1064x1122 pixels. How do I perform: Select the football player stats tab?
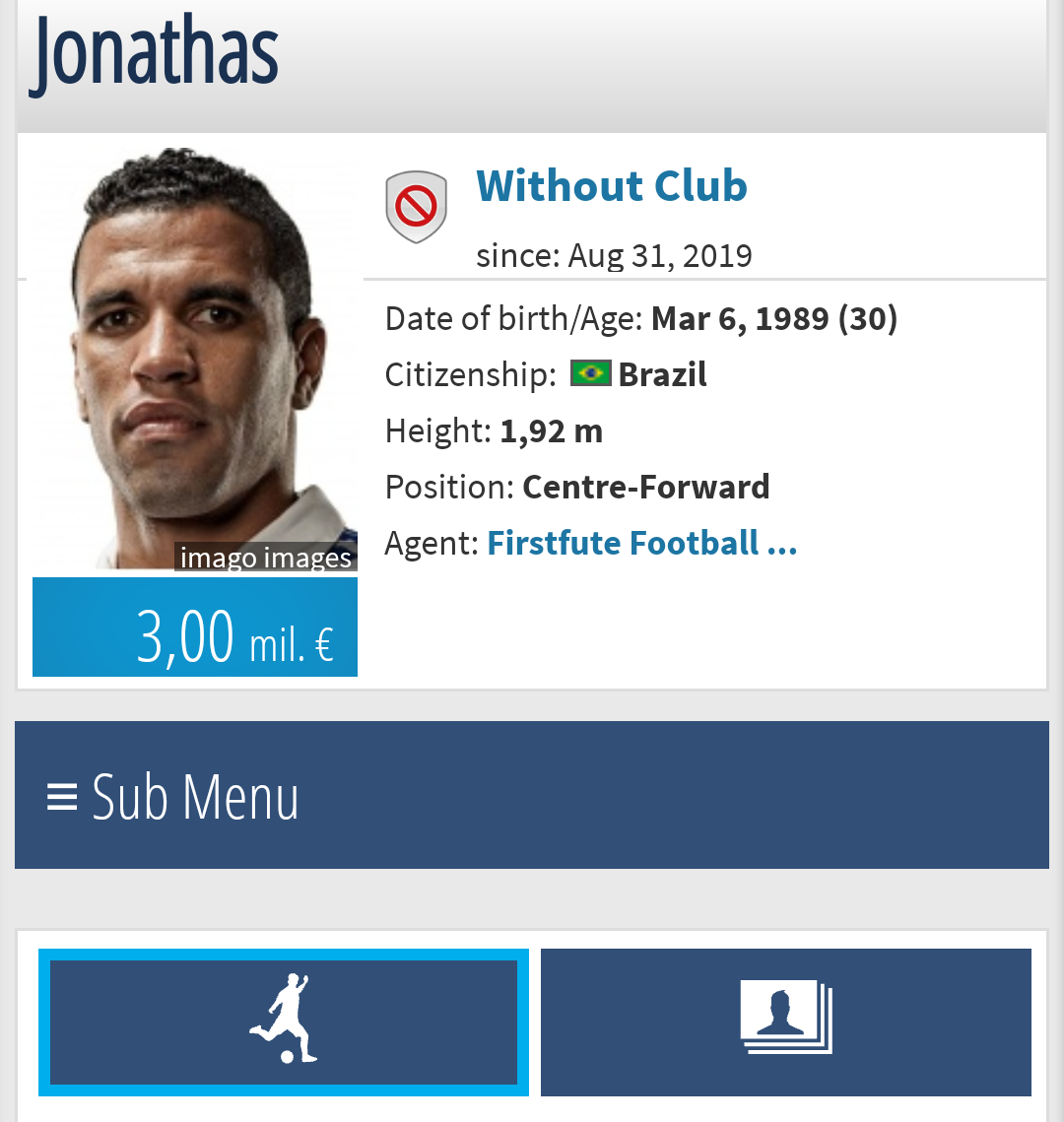(284, 1022)
